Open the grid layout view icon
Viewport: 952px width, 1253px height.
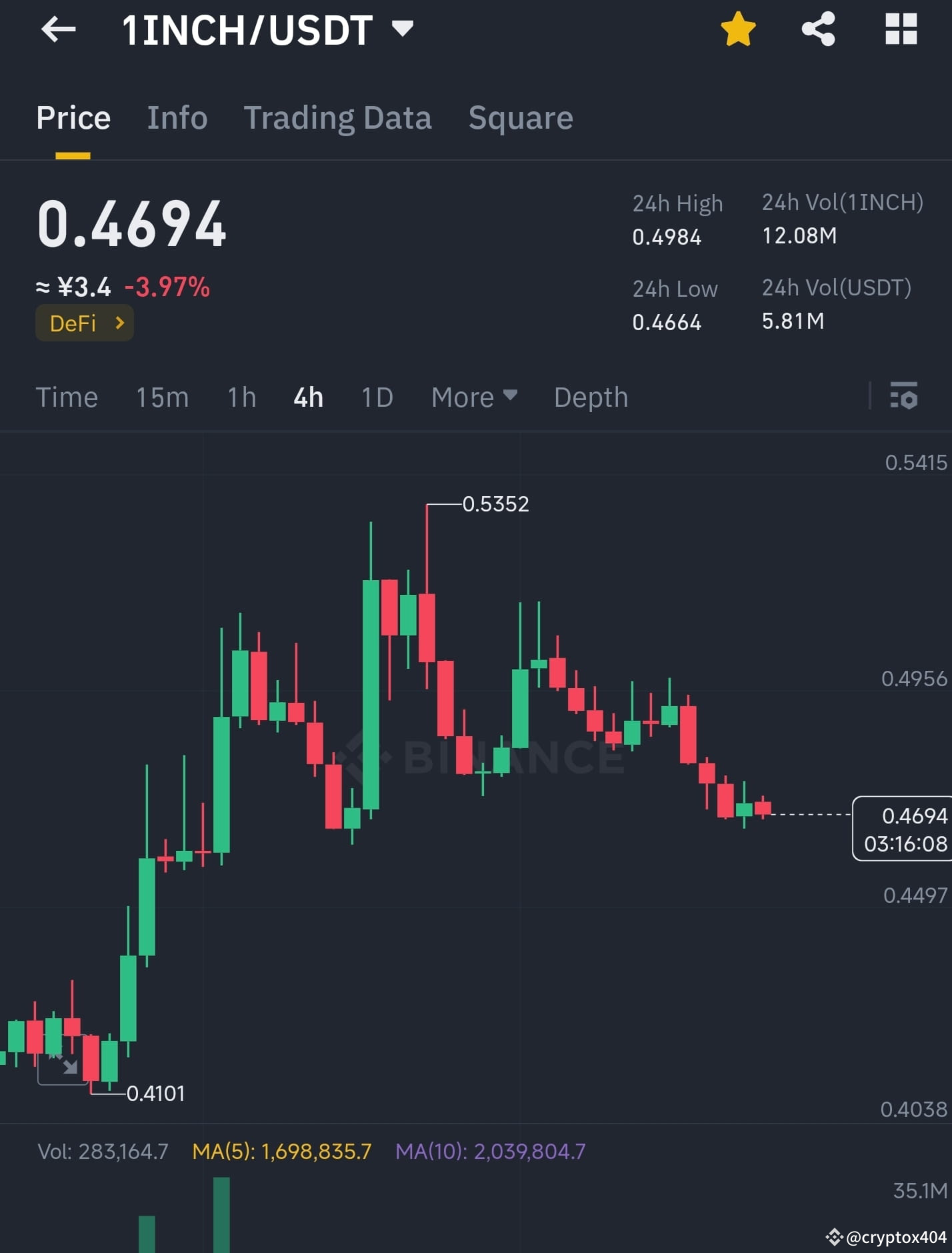click(x=900, y=28)
